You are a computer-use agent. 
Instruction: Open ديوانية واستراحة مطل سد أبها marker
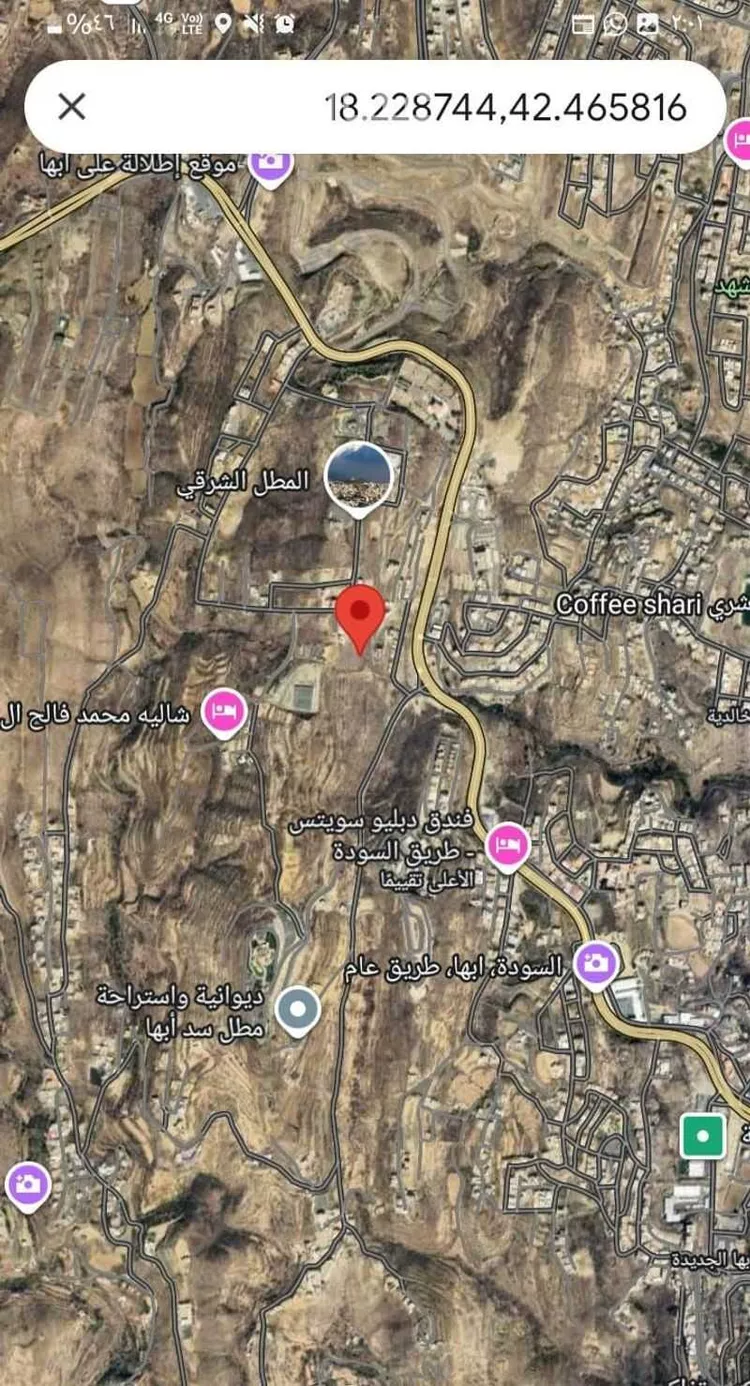pyautogui.click(x=297, y=1010)
